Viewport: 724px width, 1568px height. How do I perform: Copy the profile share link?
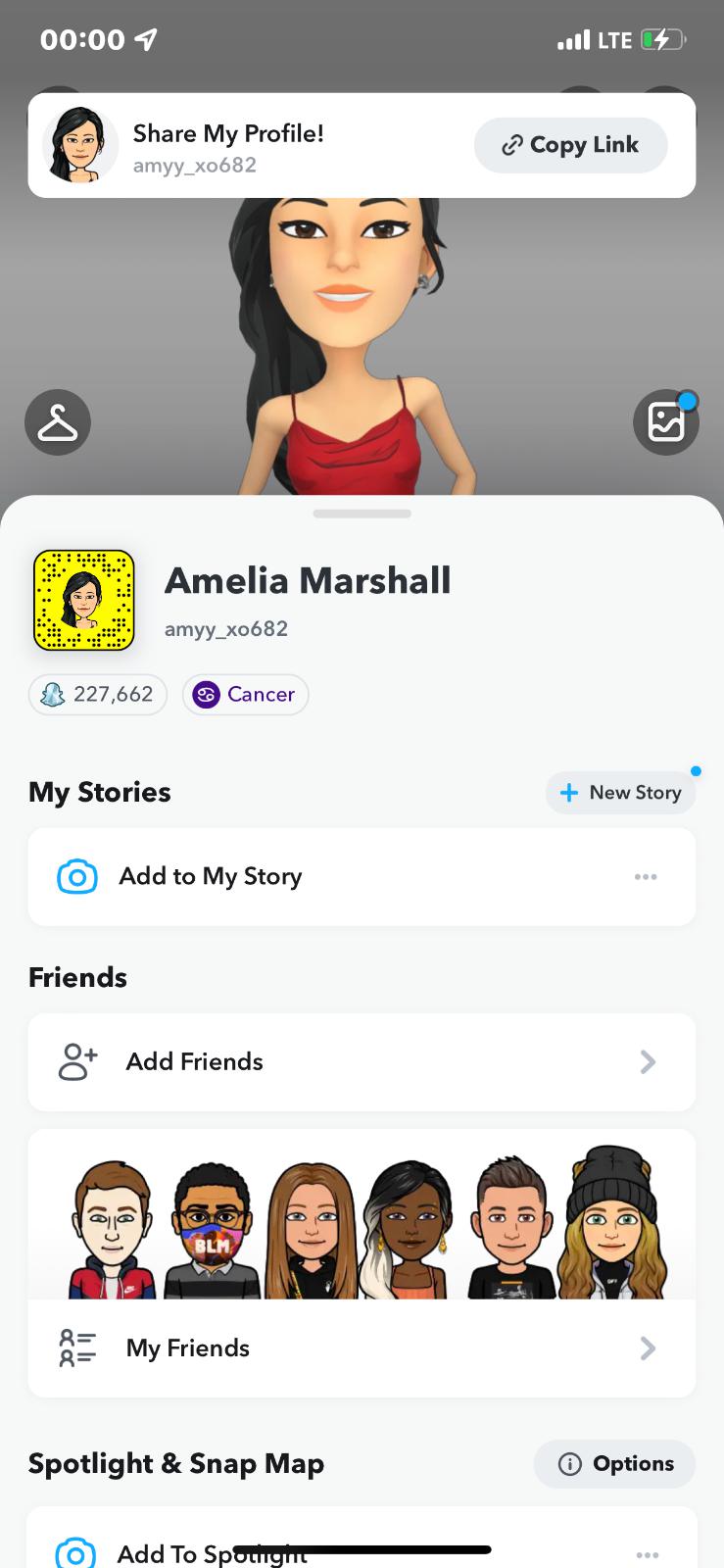(x=570, y=145)
